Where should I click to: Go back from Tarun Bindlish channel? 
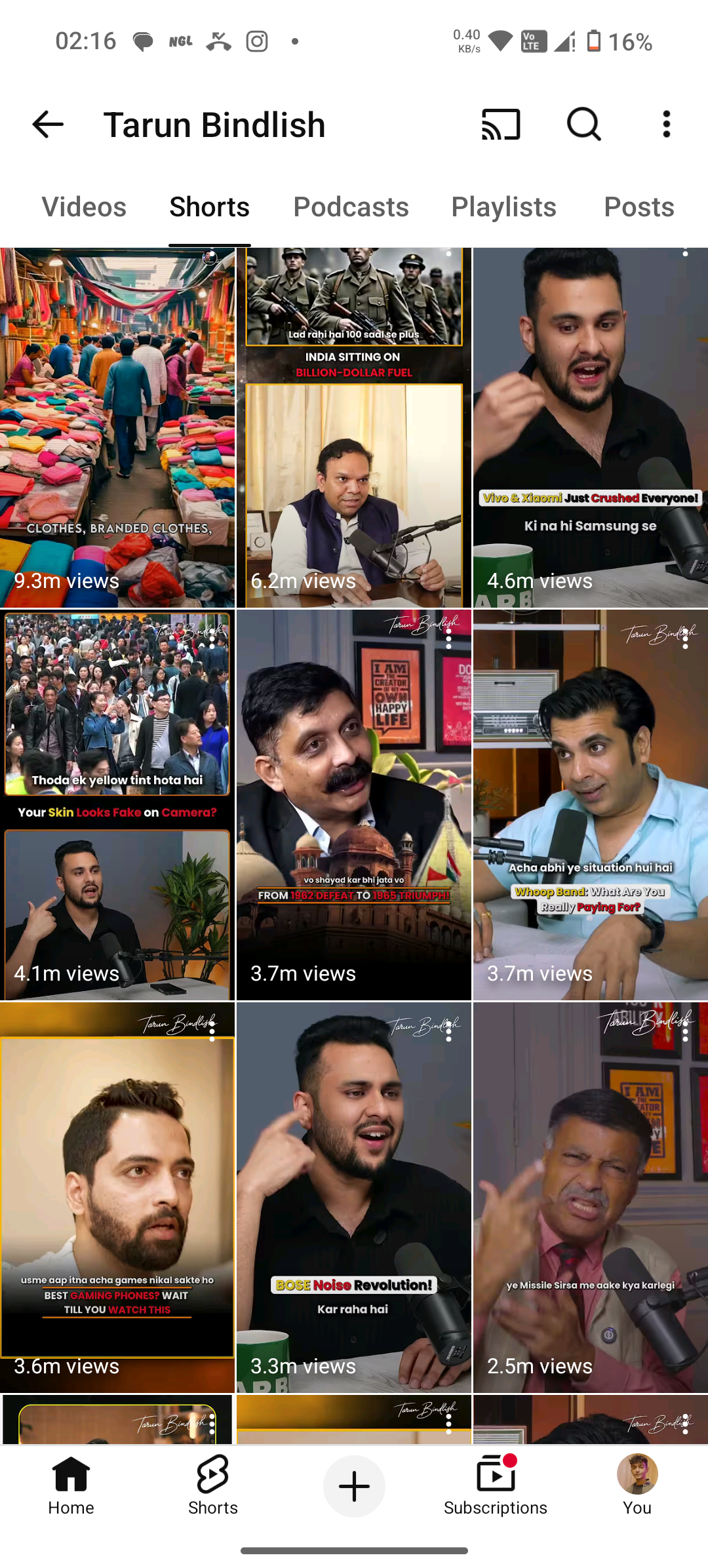[x=47, y=125]
